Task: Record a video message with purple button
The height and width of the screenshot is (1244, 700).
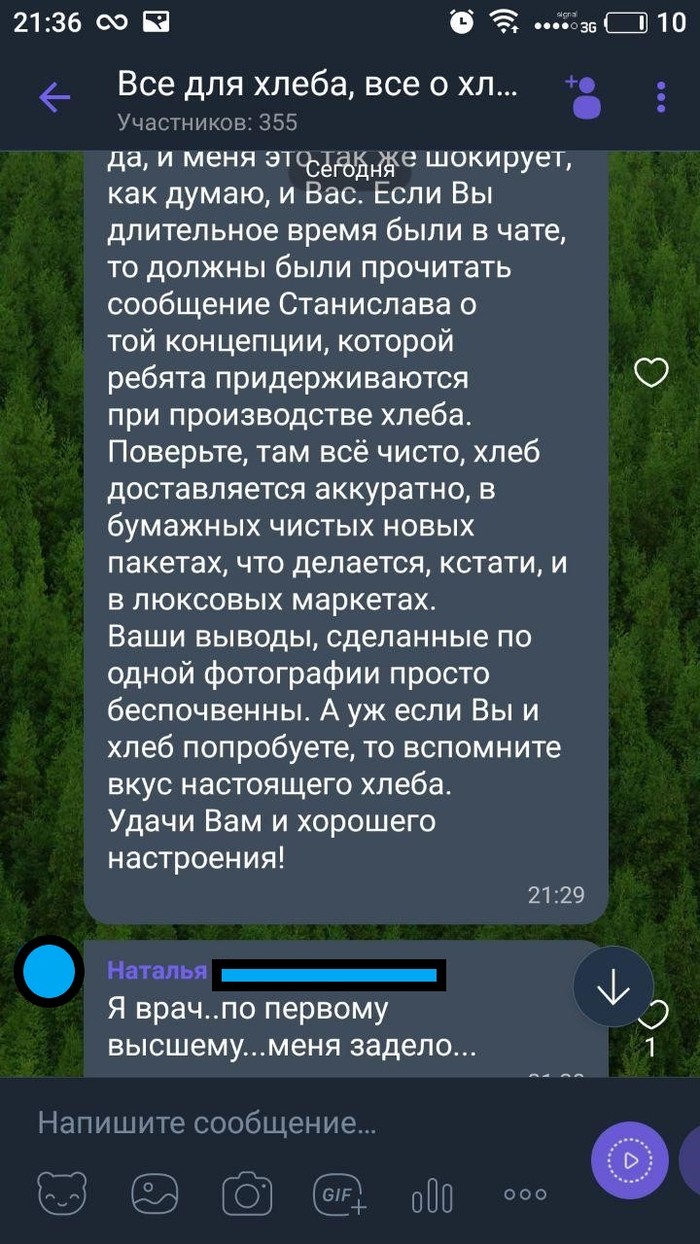Action: pyautogui.click(x=630, y=1160)
